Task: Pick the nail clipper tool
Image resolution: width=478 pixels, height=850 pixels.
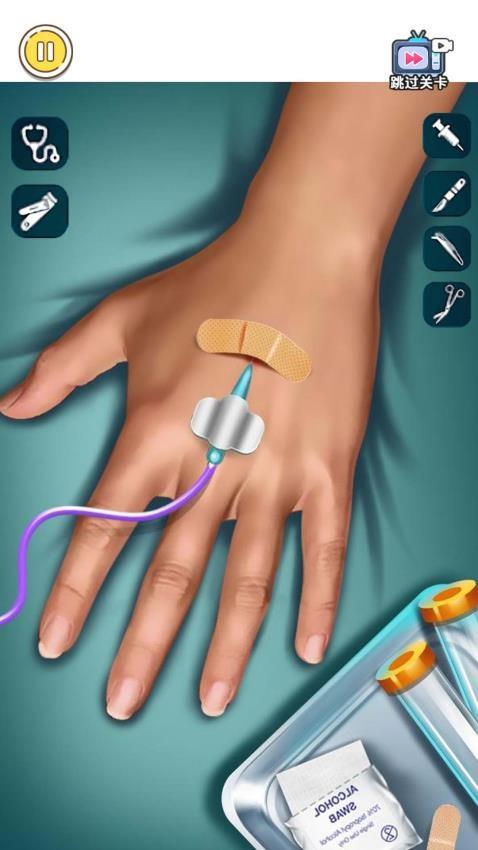Action: [x=40, y=211]
